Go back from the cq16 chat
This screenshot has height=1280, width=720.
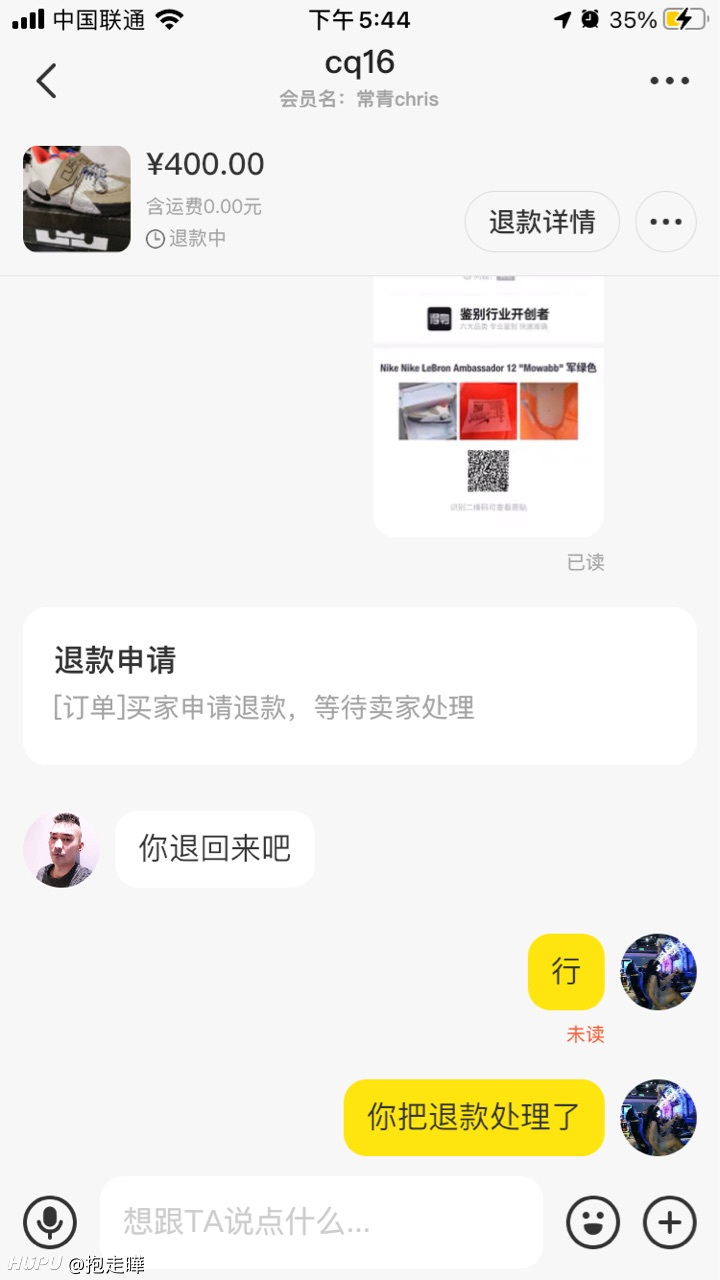(x=46, y=81)
